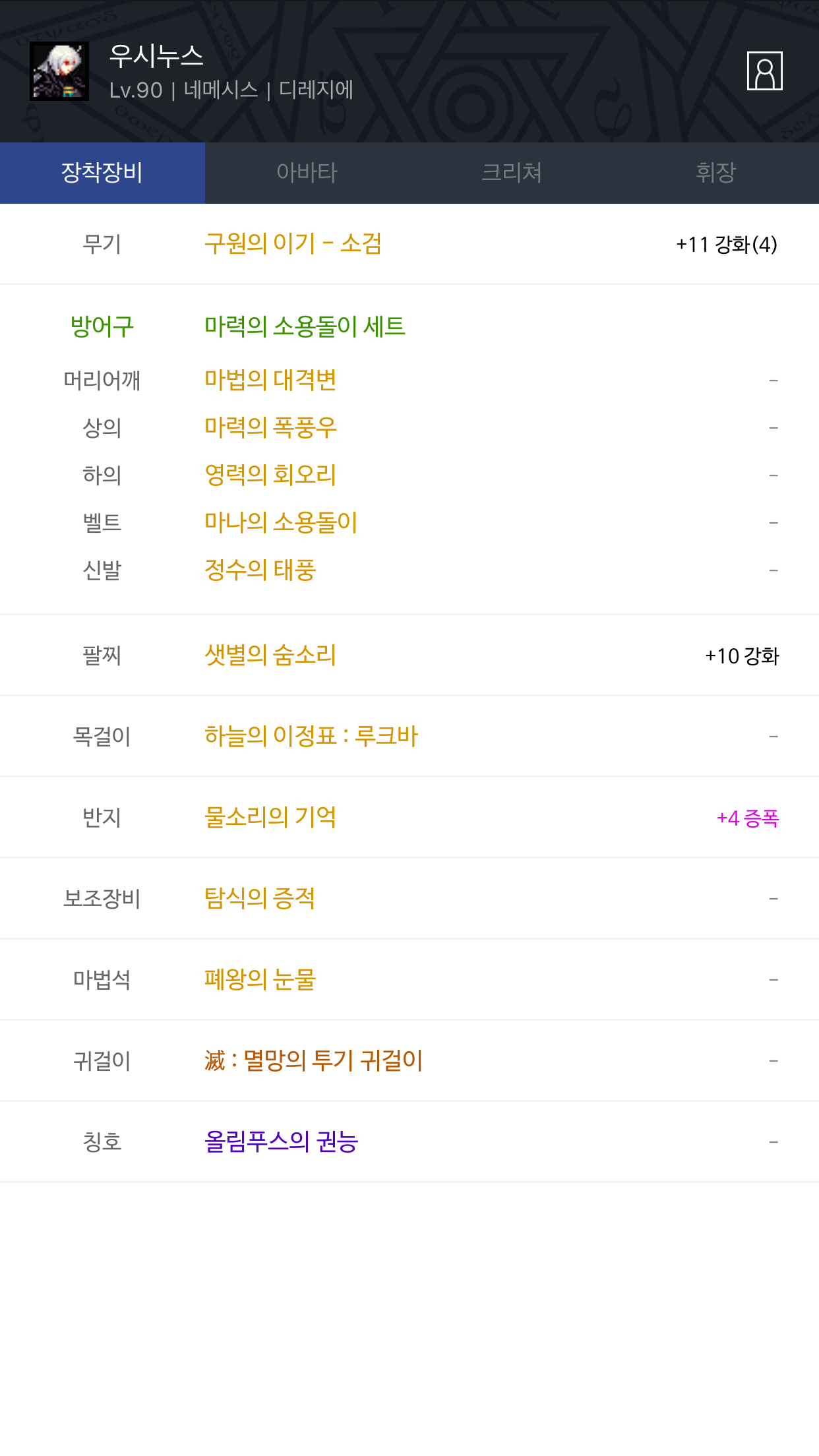Switch to the 휘장 tab
This screenshot has width=819, height=1456.
point(716,173)
